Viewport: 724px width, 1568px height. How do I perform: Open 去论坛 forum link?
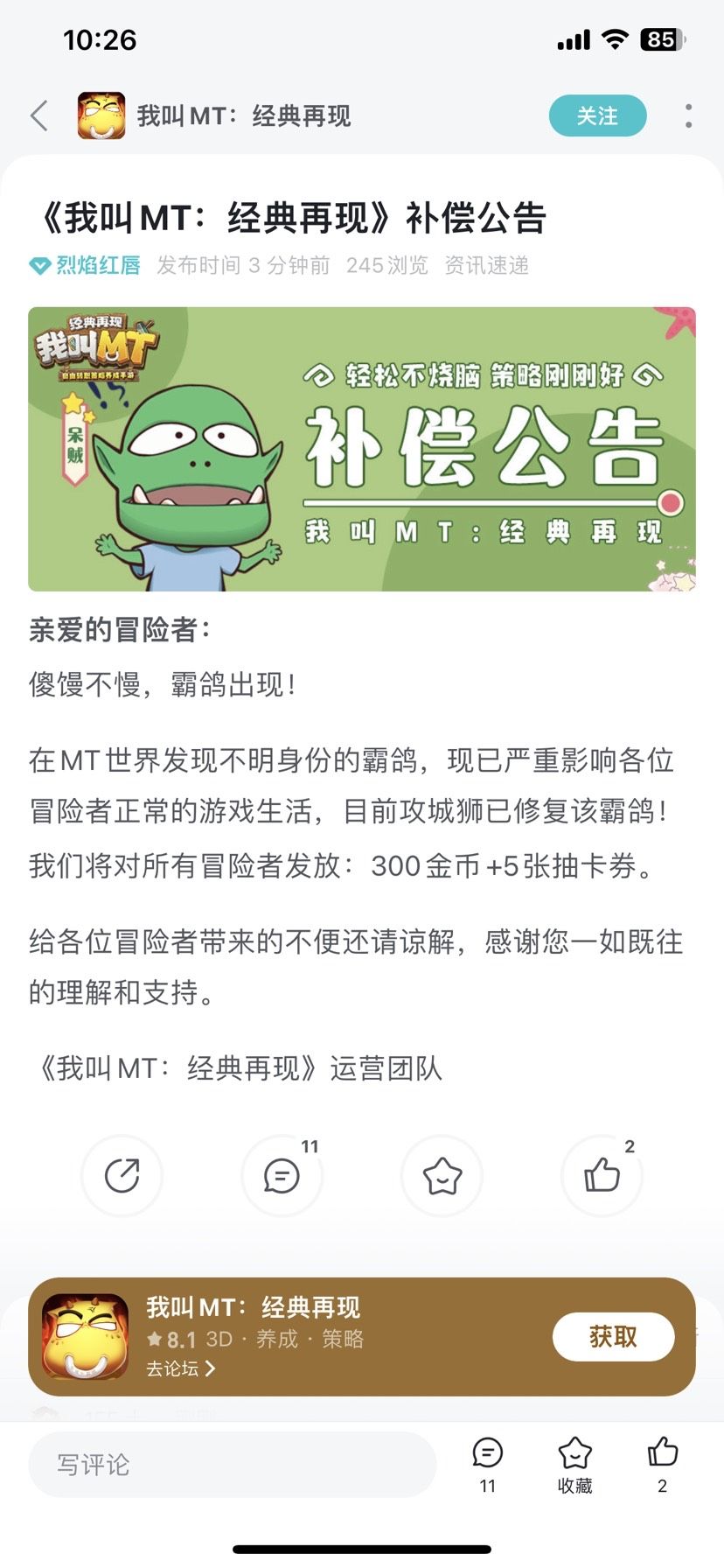tap(180, 1368)
